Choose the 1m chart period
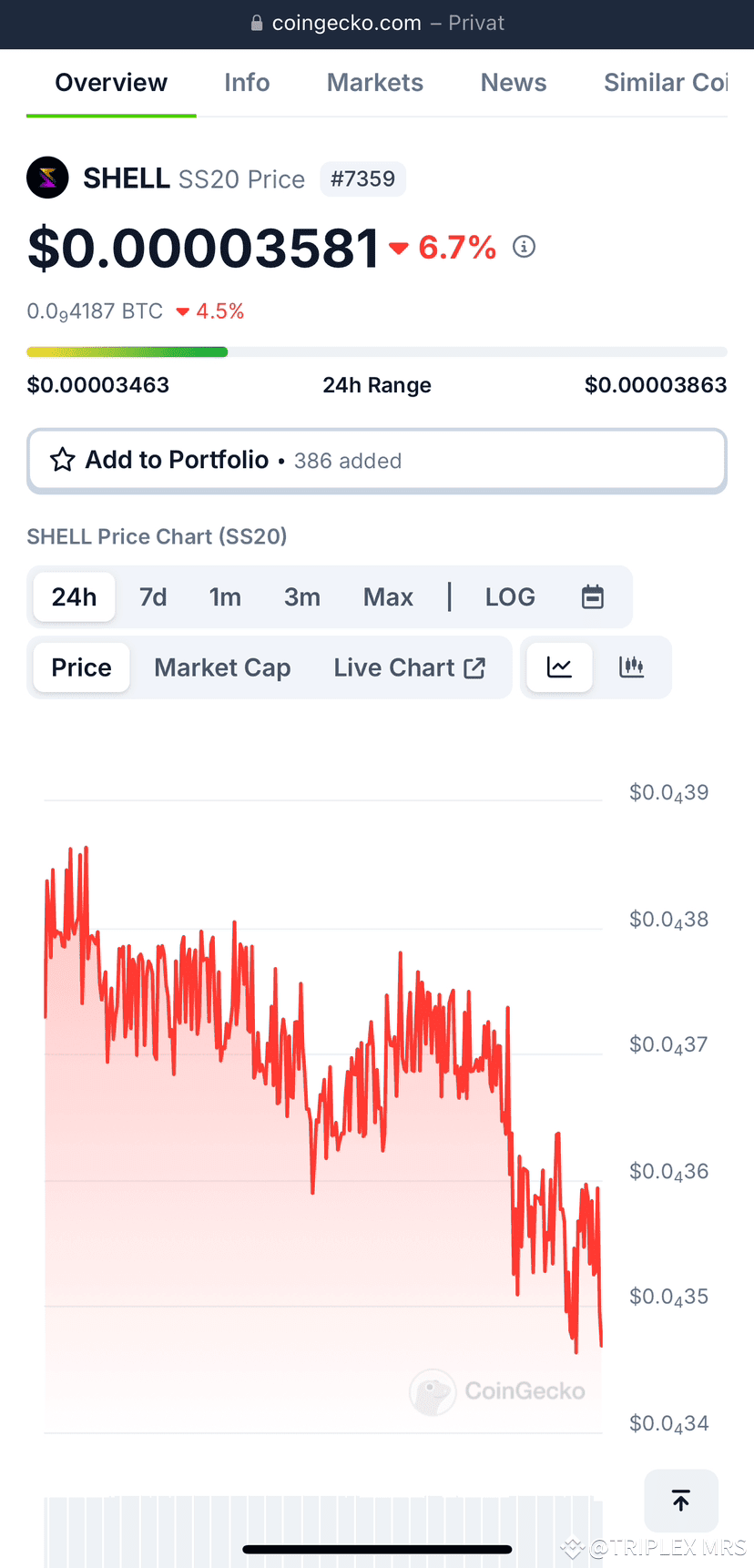This screenshot has height=1568, width=754. pos(226,596)
